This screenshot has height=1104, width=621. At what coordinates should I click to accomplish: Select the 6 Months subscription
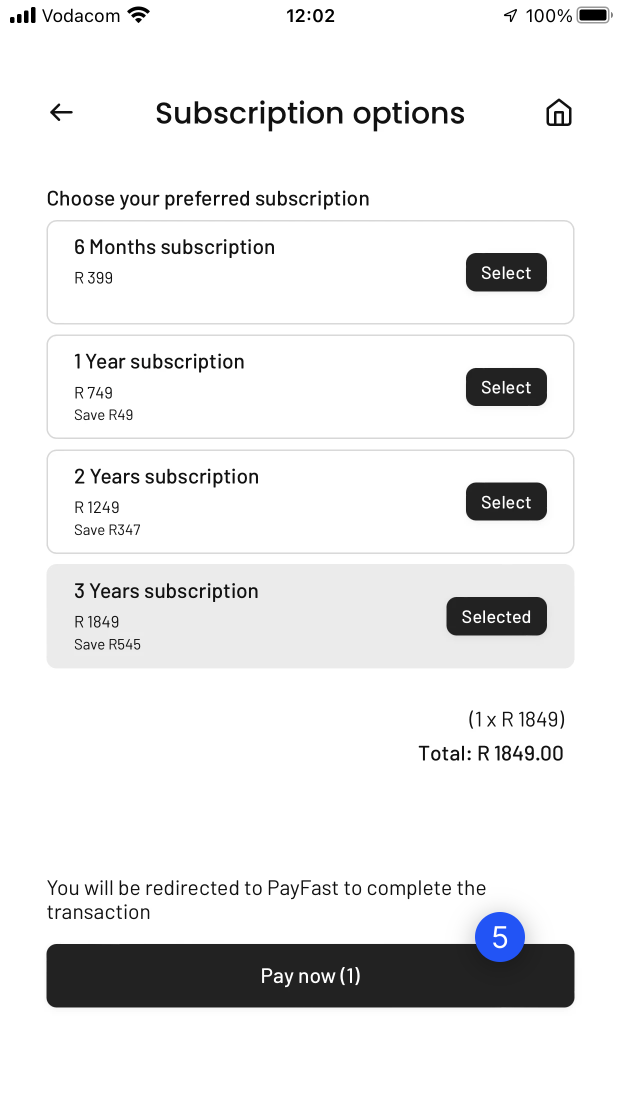point(506,272)
